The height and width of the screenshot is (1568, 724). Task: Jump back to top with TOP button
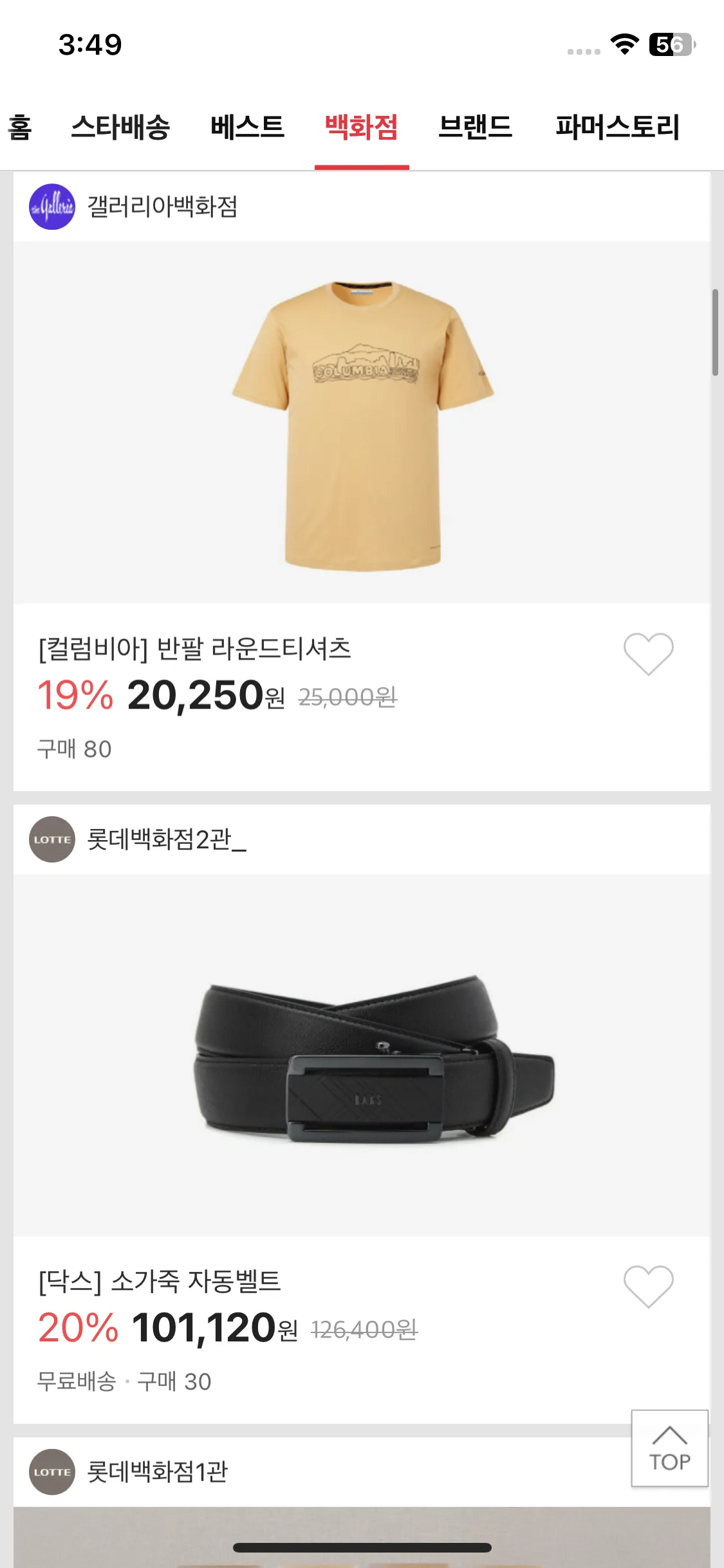click(669, 1448)
